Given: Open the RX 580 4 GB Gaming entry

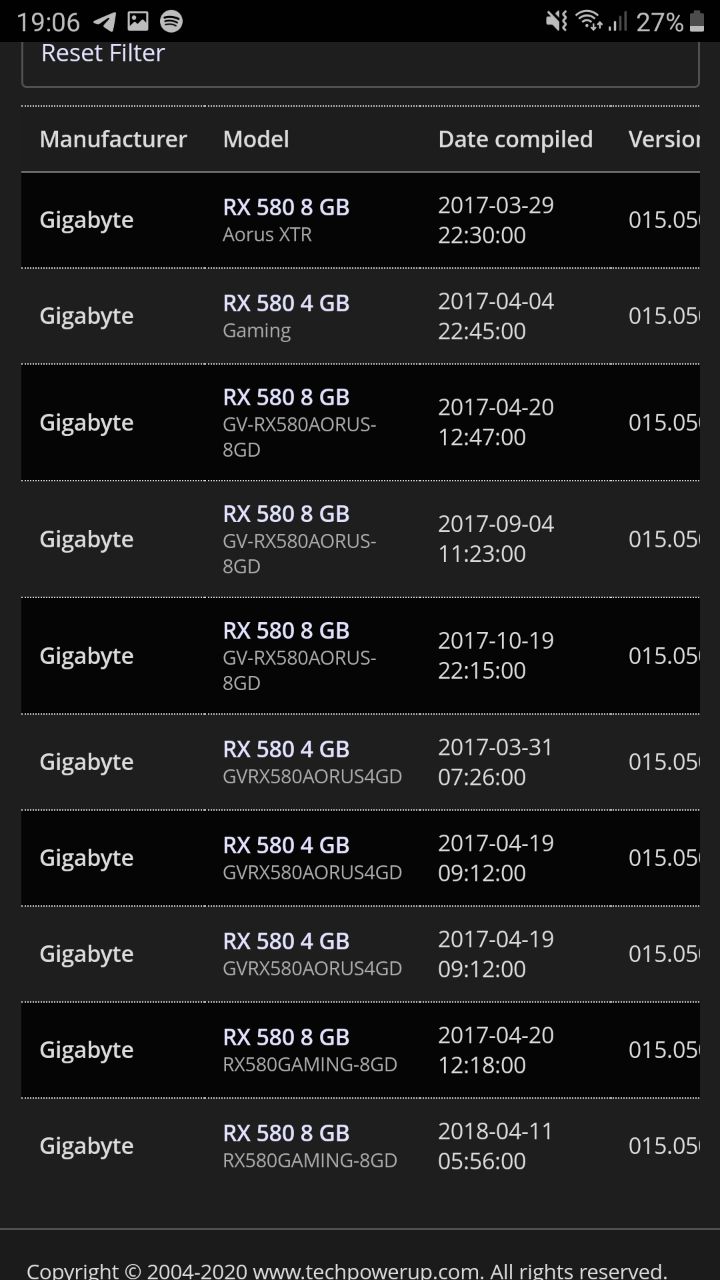Looking at the screenshot, I should (286, 304).
